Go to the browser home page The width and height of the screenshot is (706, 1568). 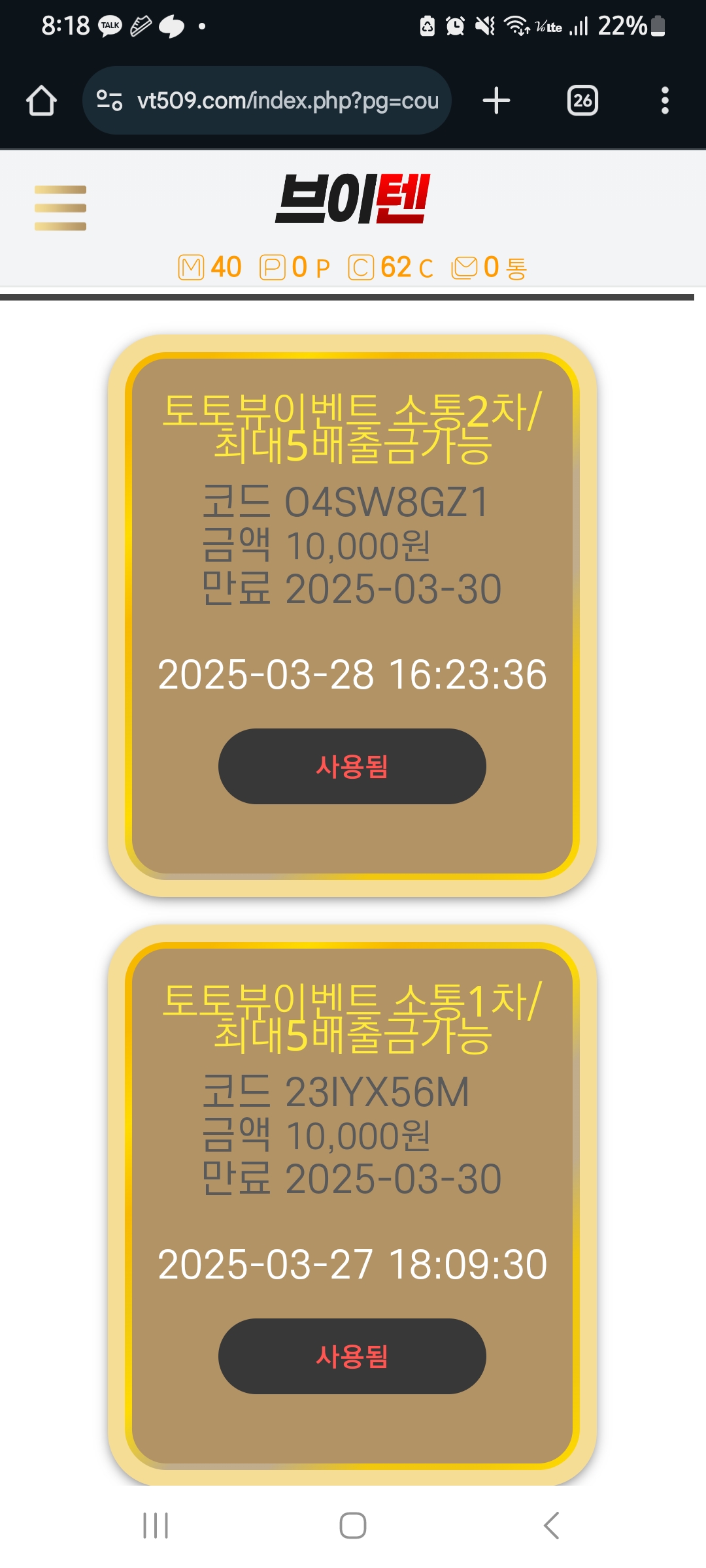41,101
